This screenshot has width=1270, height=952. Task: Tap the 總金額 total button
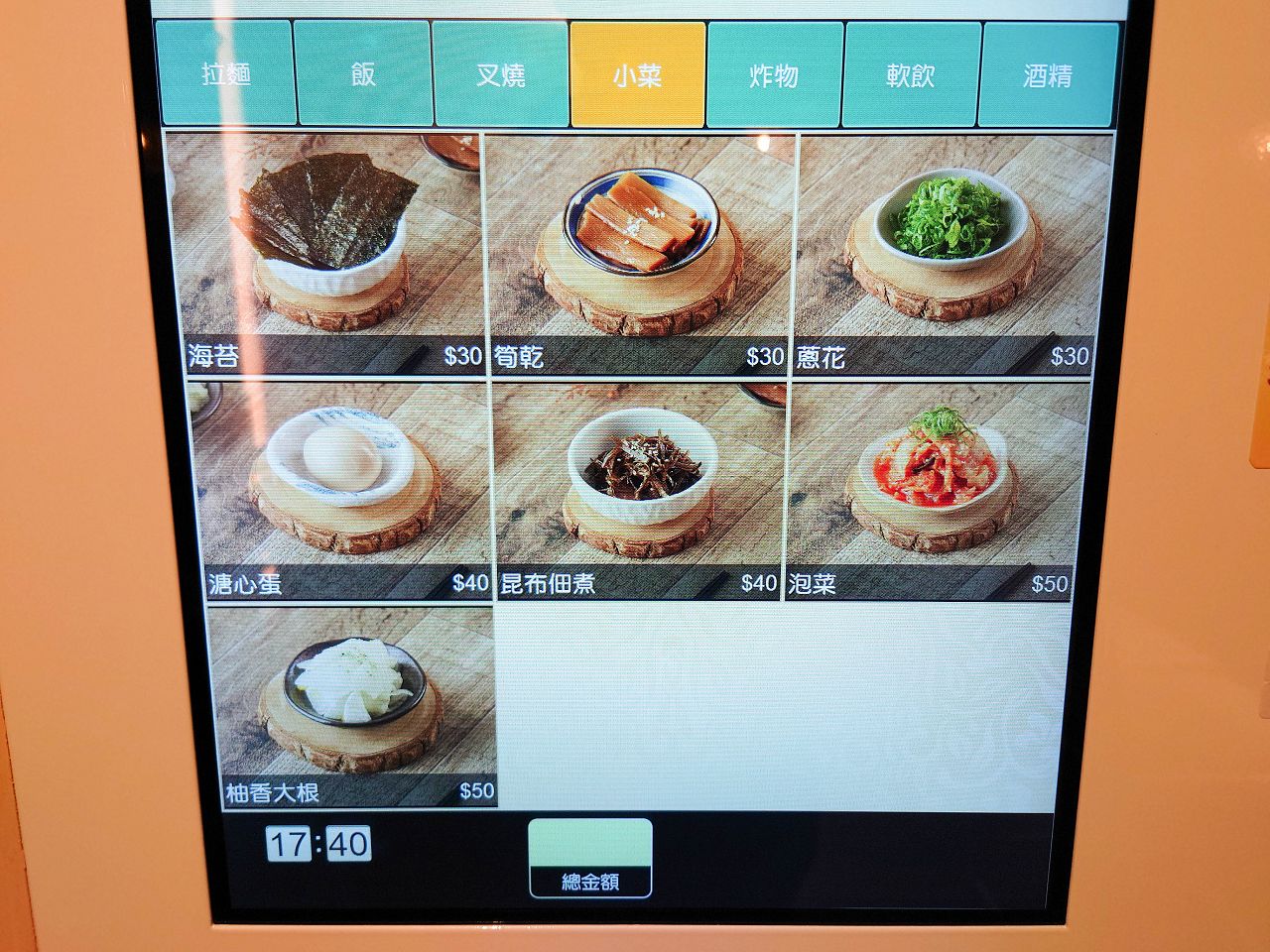click(590, 858)
